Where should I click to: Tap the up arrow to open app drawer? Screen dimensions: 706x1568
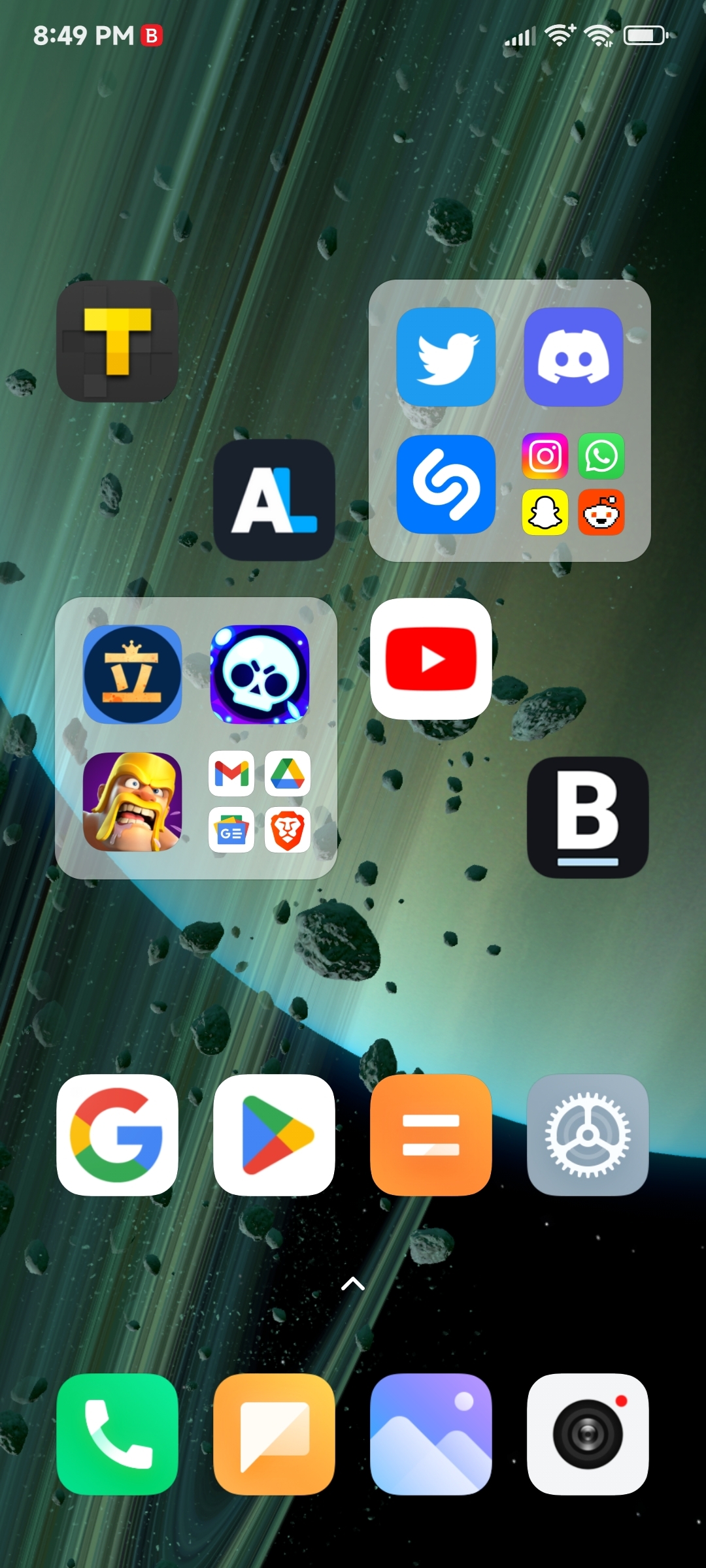[353, 1284]
